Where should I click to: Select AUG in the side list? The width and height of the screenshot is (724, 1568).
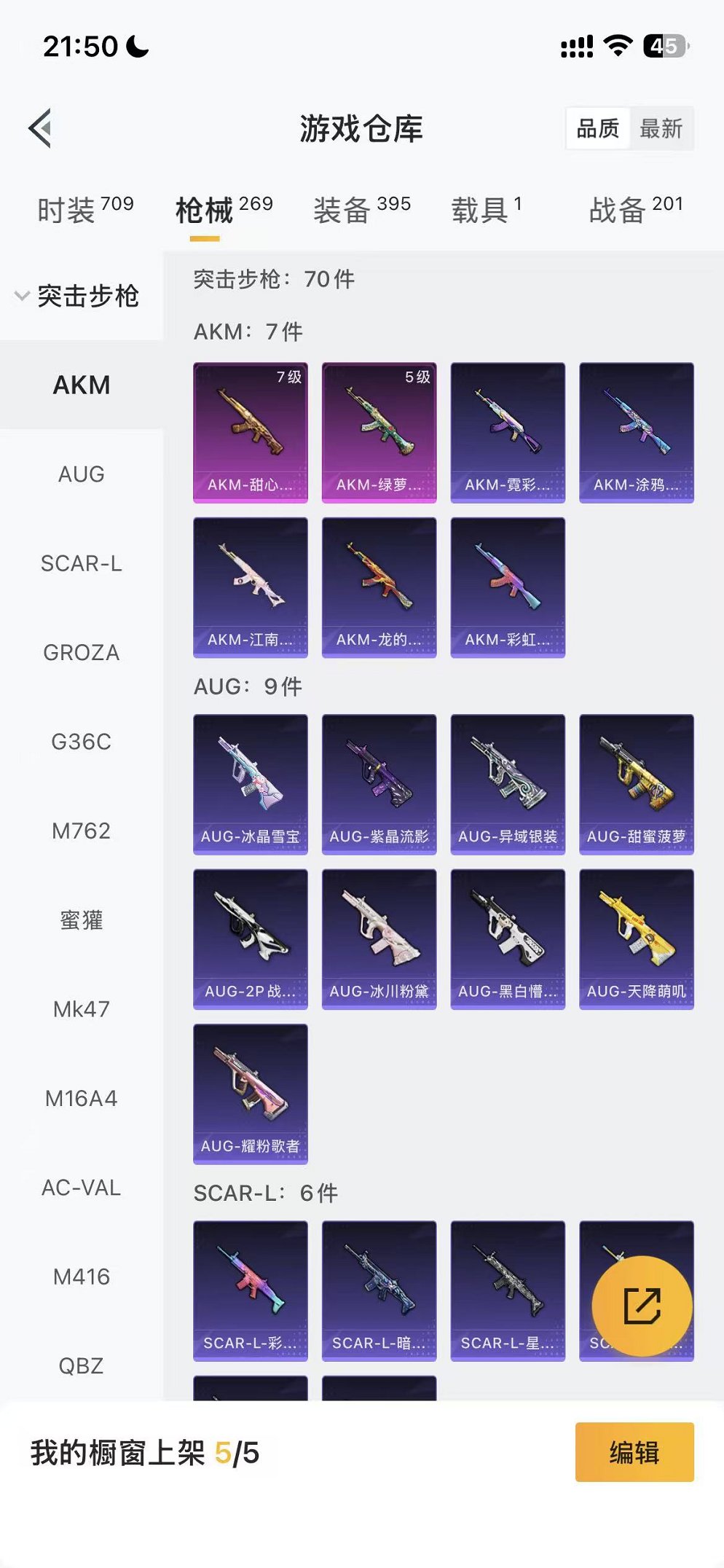pyautogui.click(x=81, y=474)
